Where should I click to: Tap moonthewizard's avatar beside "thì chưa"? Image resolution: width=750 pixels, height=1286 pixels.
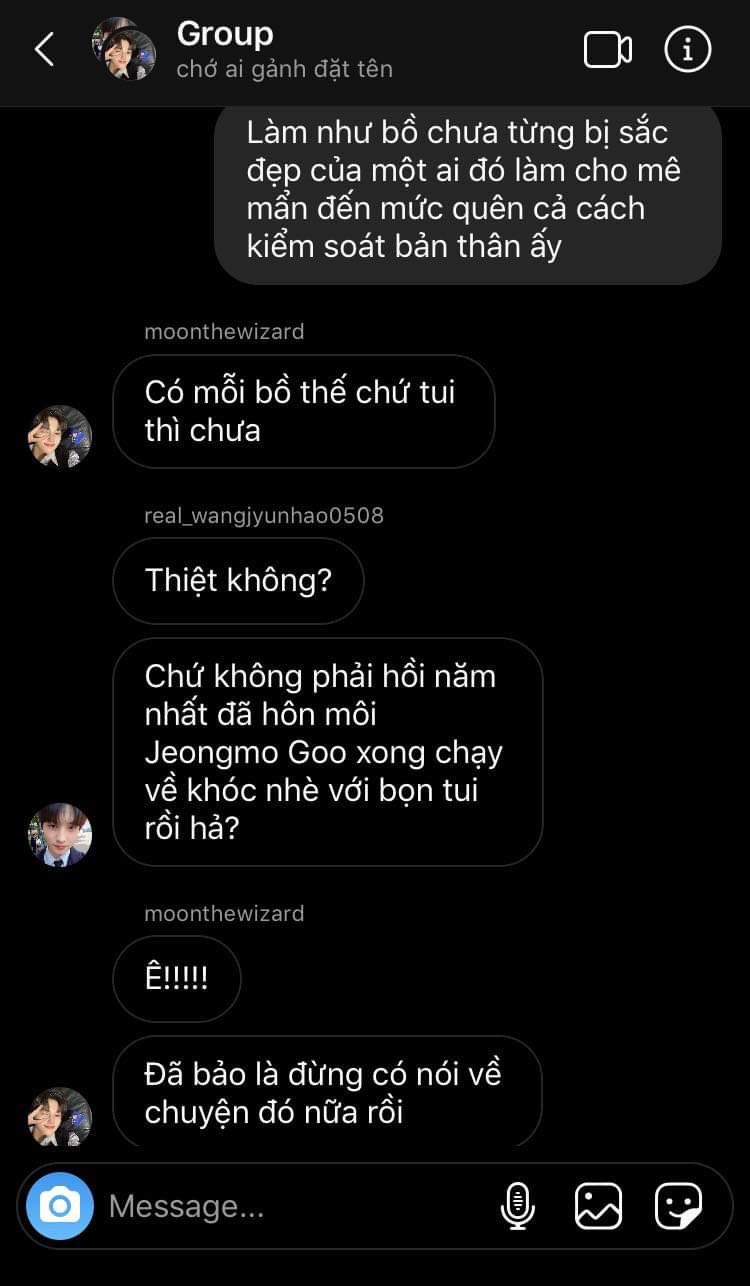[x=60, y=437]
